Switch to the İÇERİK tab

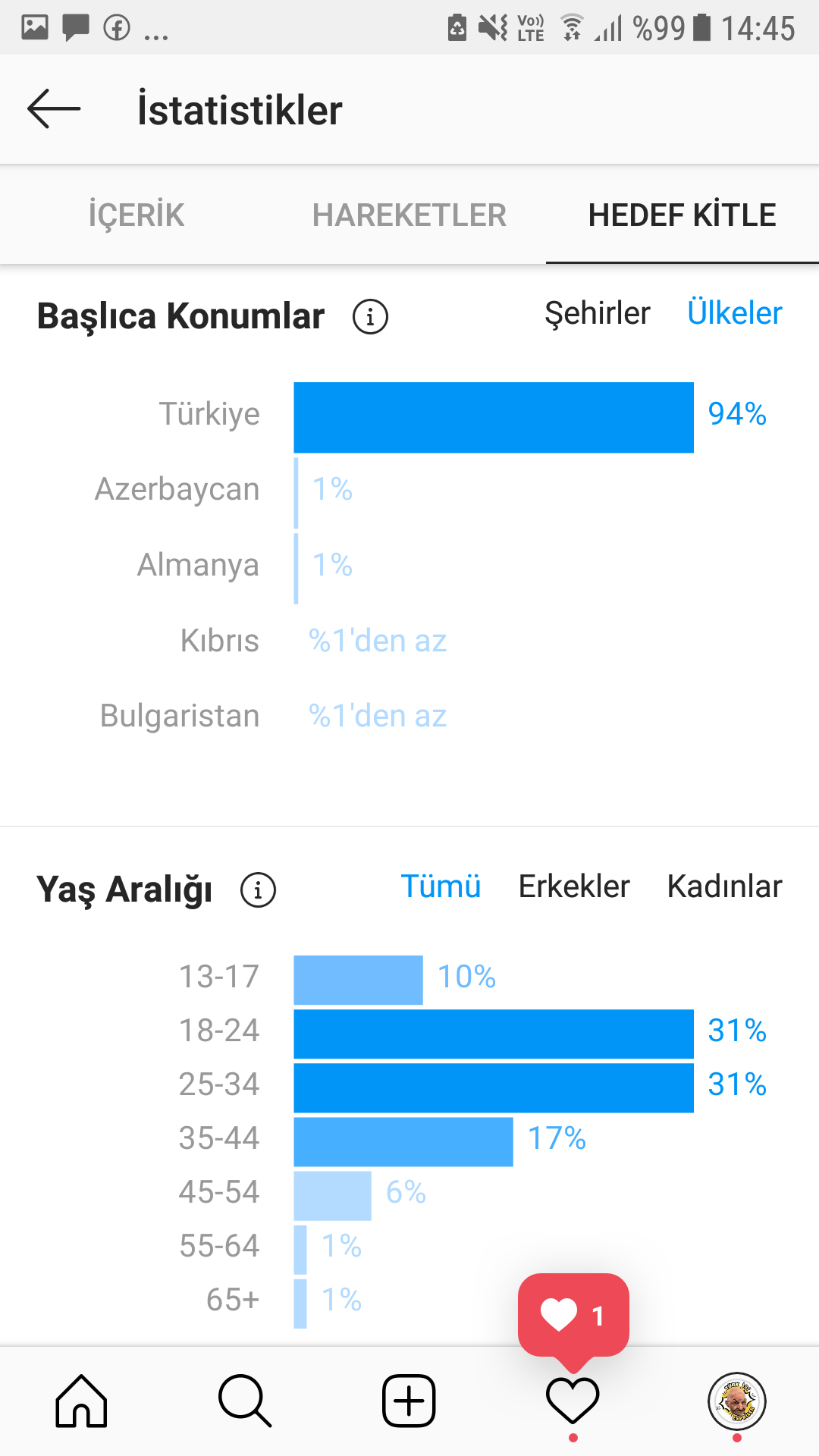click(x=136, y=215)
